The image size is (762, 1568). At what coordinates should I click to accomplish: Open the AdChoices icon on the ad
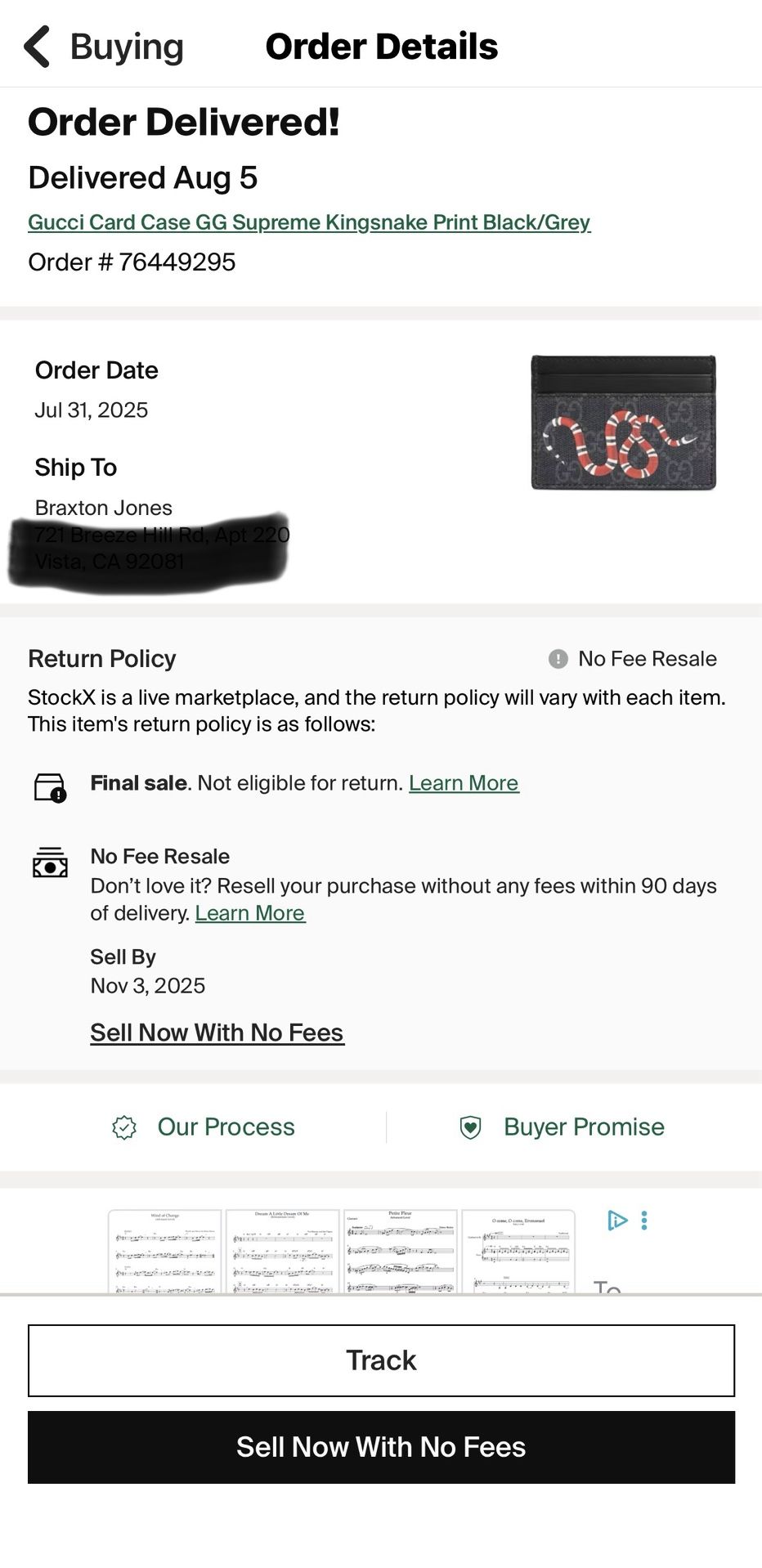pyautogui.click(x=617, y=1221)
